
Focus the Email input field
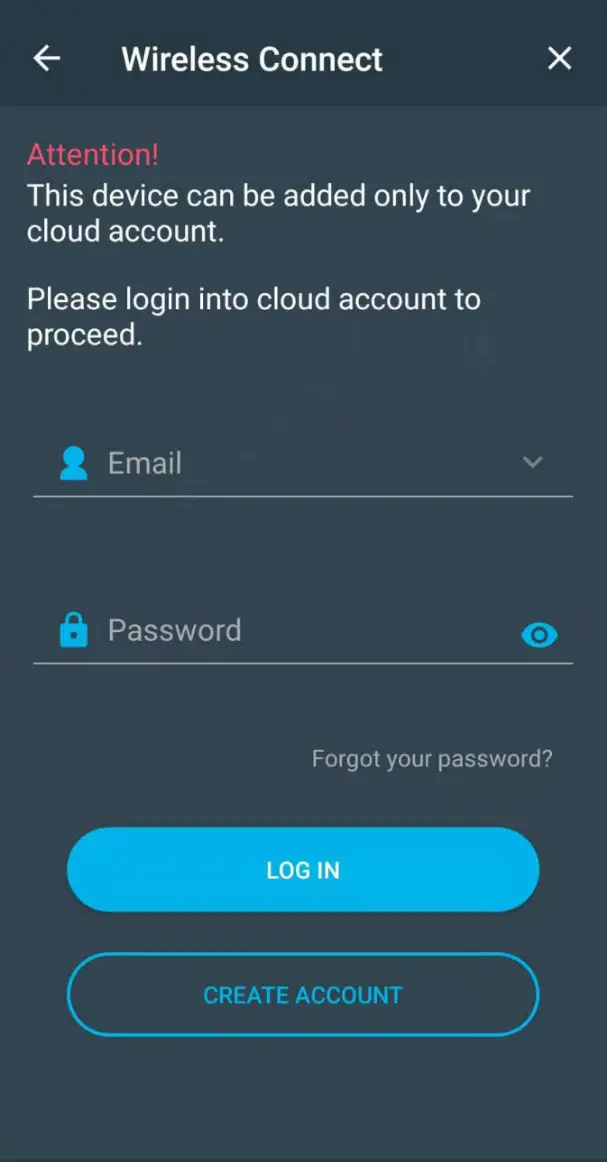300,463
